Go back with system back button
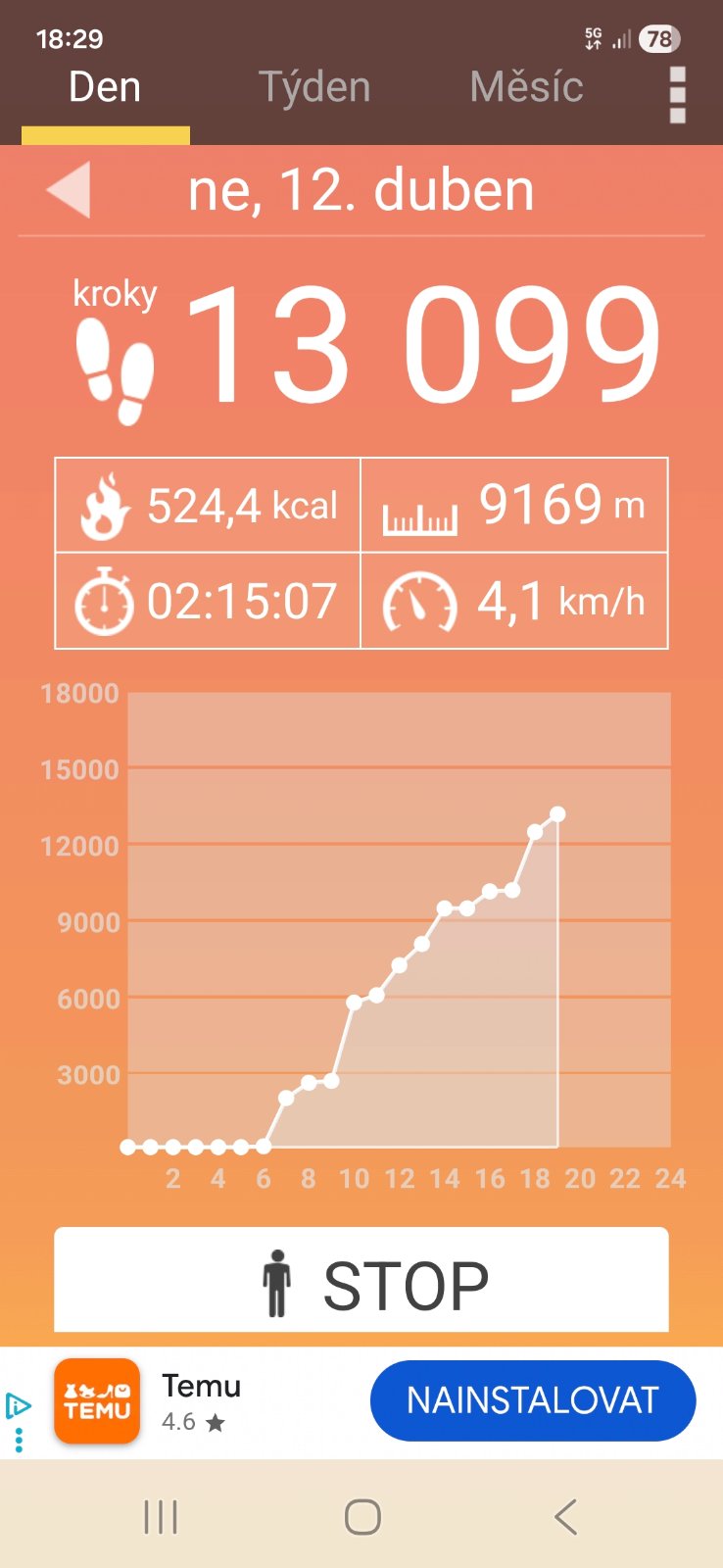 click(565, 1516)
